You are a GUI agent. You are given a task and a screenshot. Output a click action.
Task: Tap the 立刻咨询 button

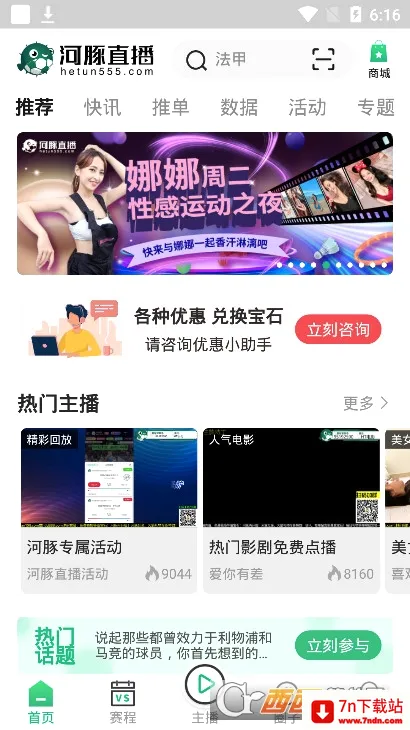[x=338, y=329]
